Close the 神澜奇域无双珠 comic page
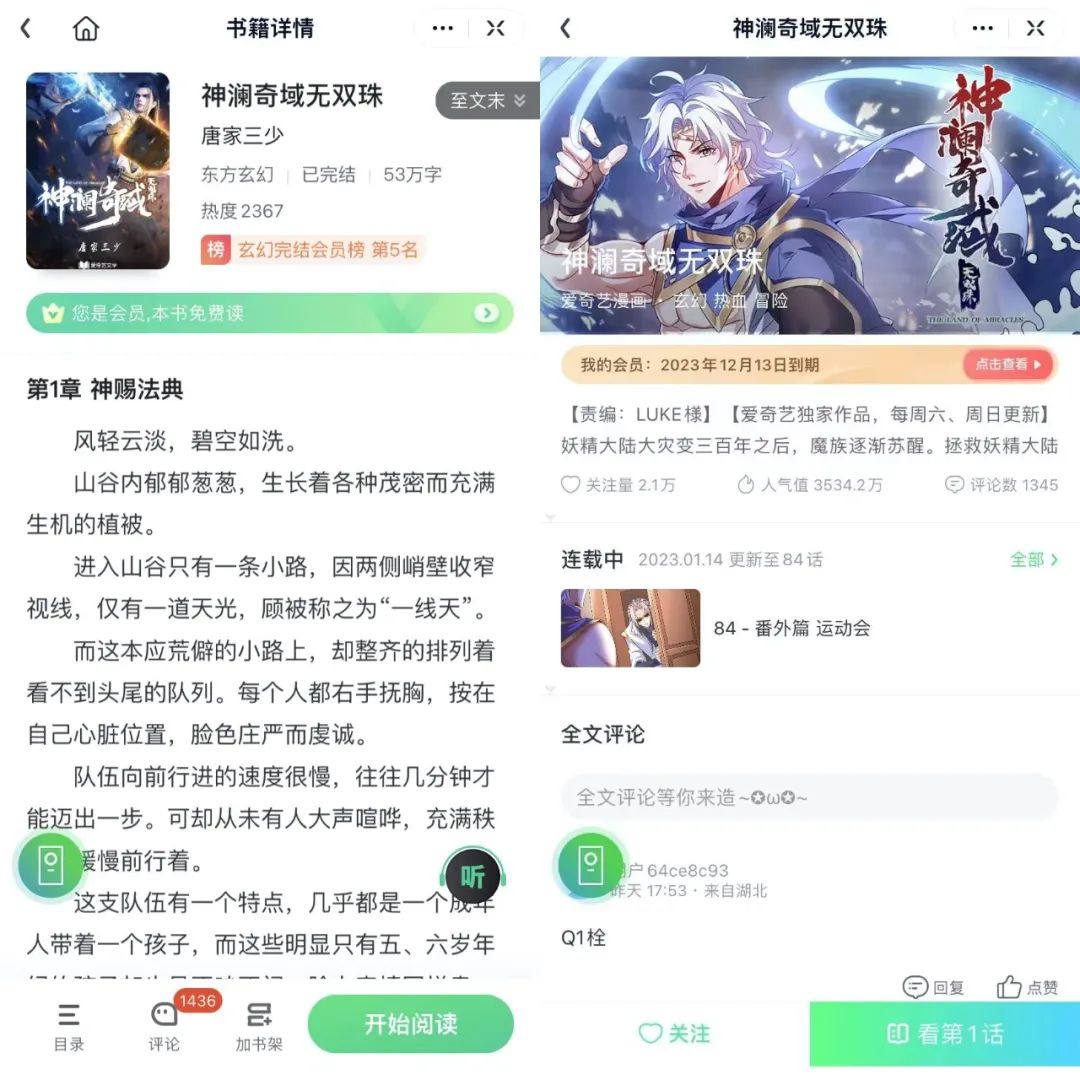 click(x=1036, y=28)
